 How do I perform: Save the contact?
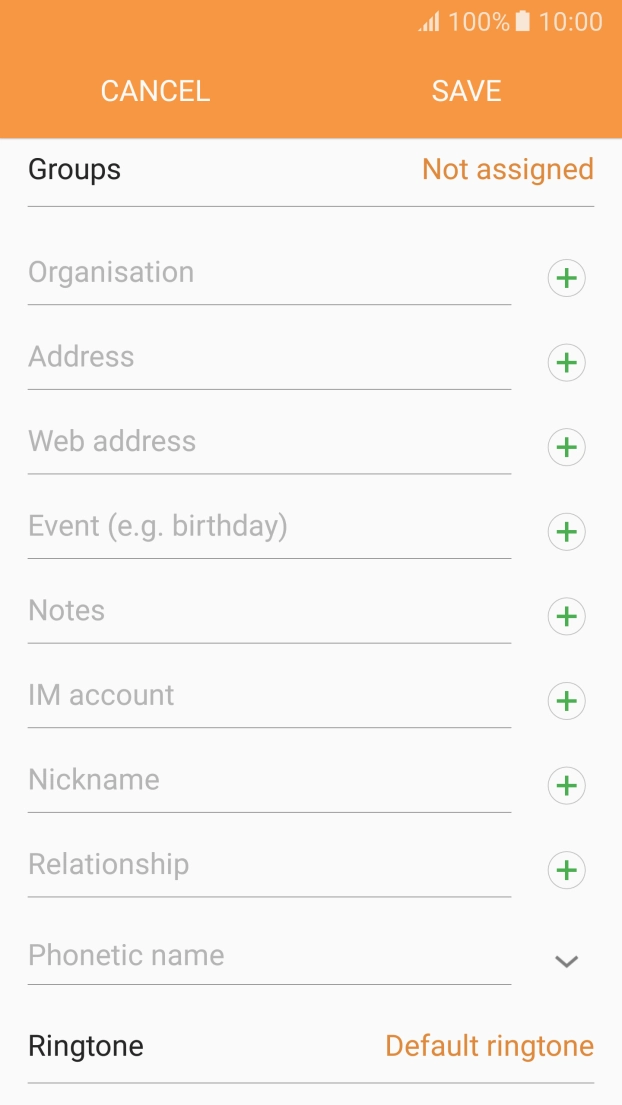coord(466,91)
